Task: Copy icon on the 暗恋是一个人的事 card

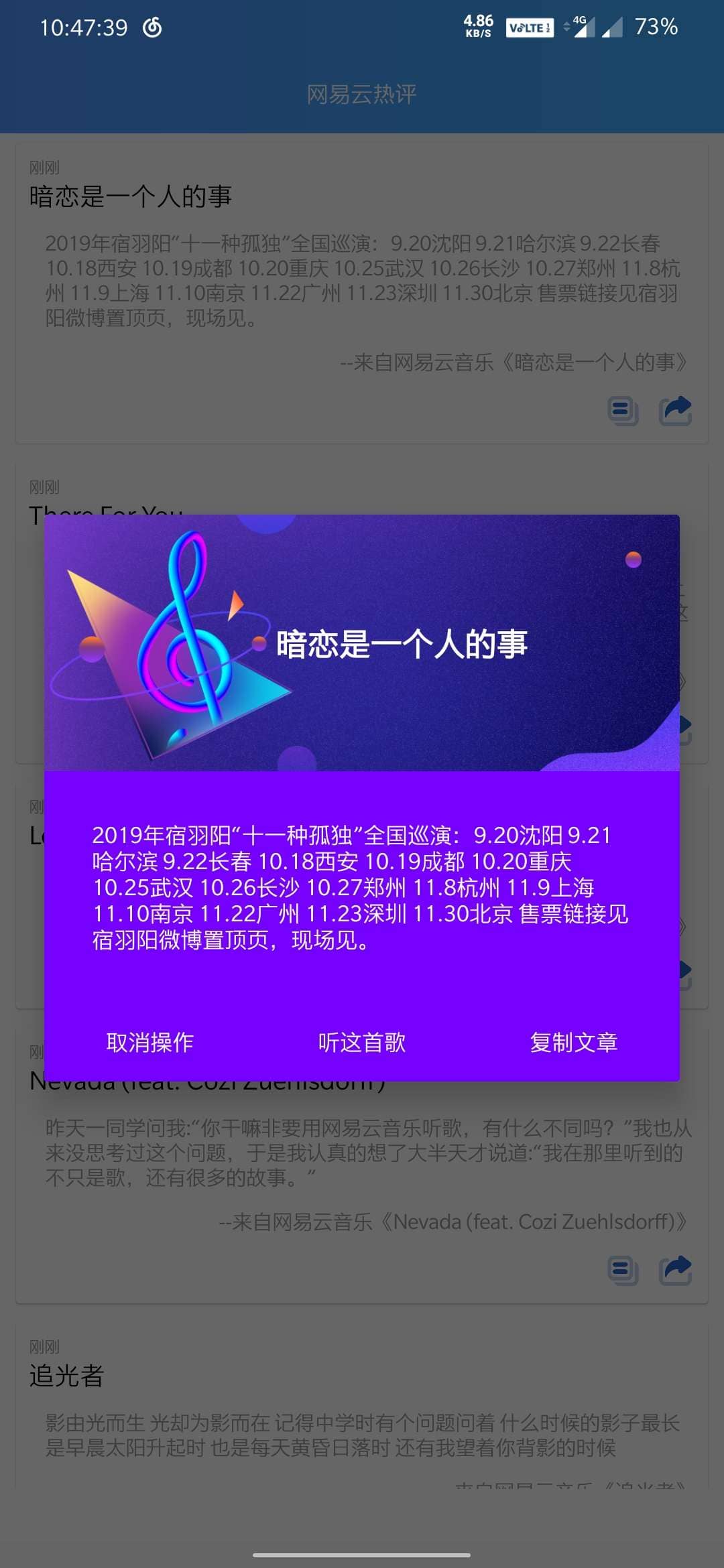Action: 623,411
